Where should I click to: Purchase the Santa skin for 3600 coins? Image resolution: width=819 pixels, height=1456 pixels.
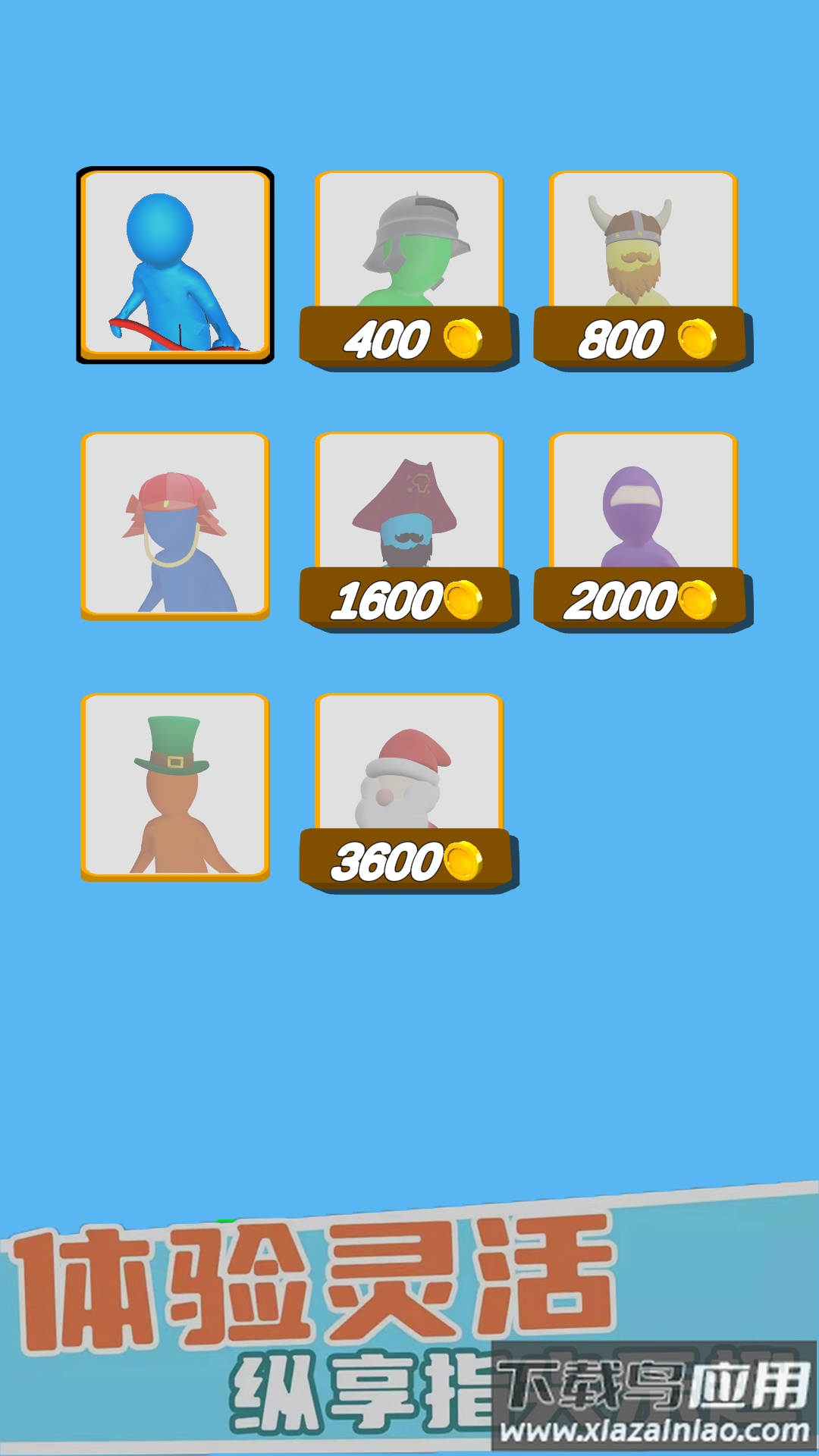(x=409, y=861)
